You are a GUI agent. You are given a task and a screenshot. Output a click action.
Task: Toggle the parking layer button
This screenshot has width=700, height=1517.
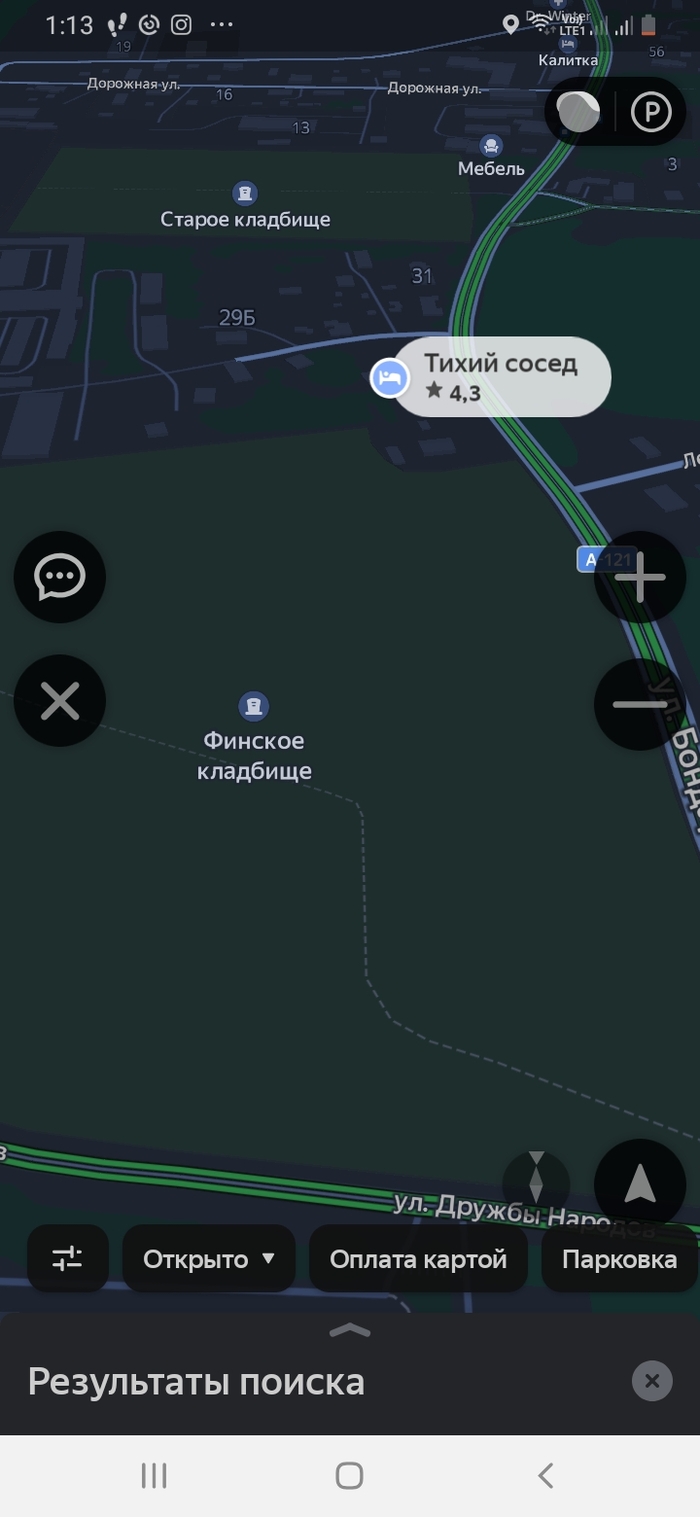pyautogui.click(x=651, y=112)
